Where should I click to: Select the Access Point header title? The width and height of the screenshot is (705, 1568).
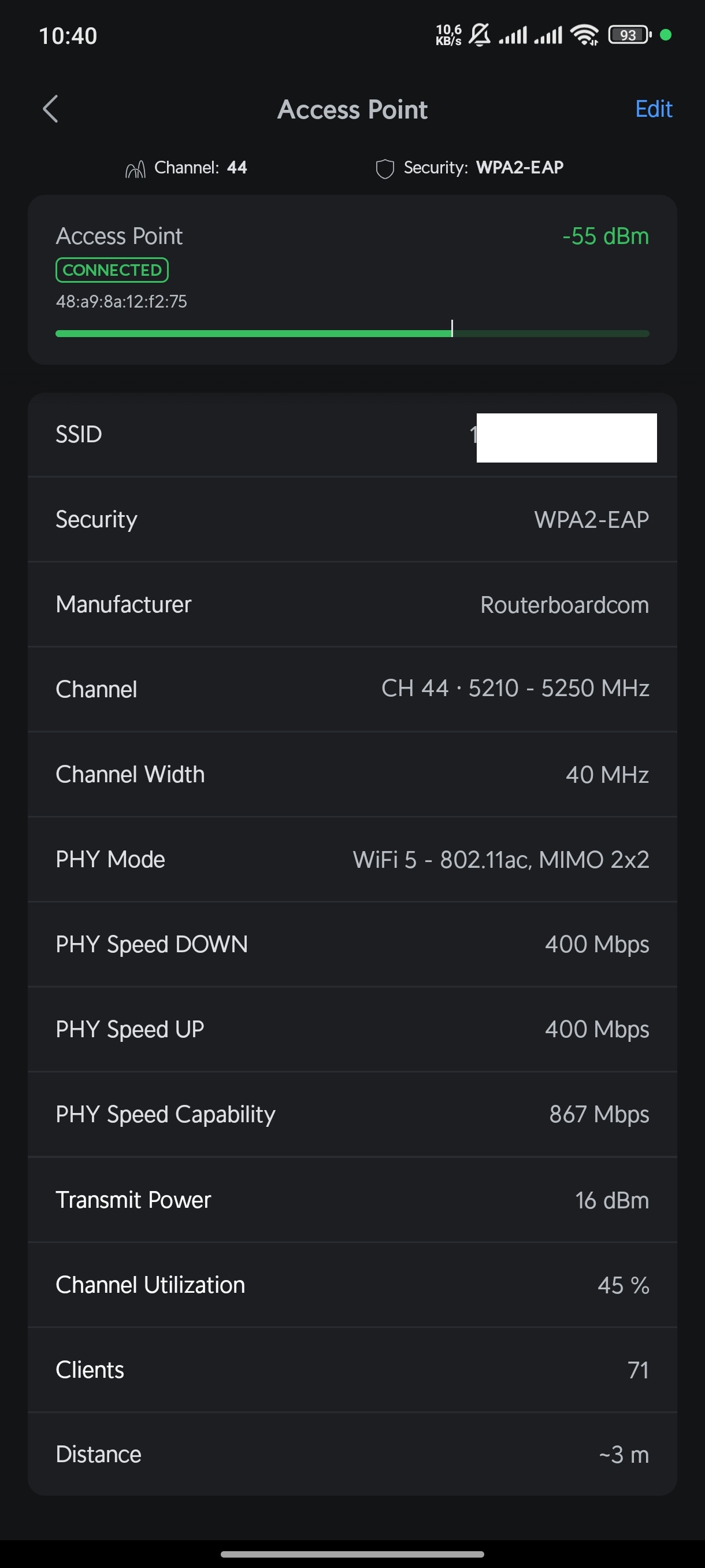(x=352, y=109)
